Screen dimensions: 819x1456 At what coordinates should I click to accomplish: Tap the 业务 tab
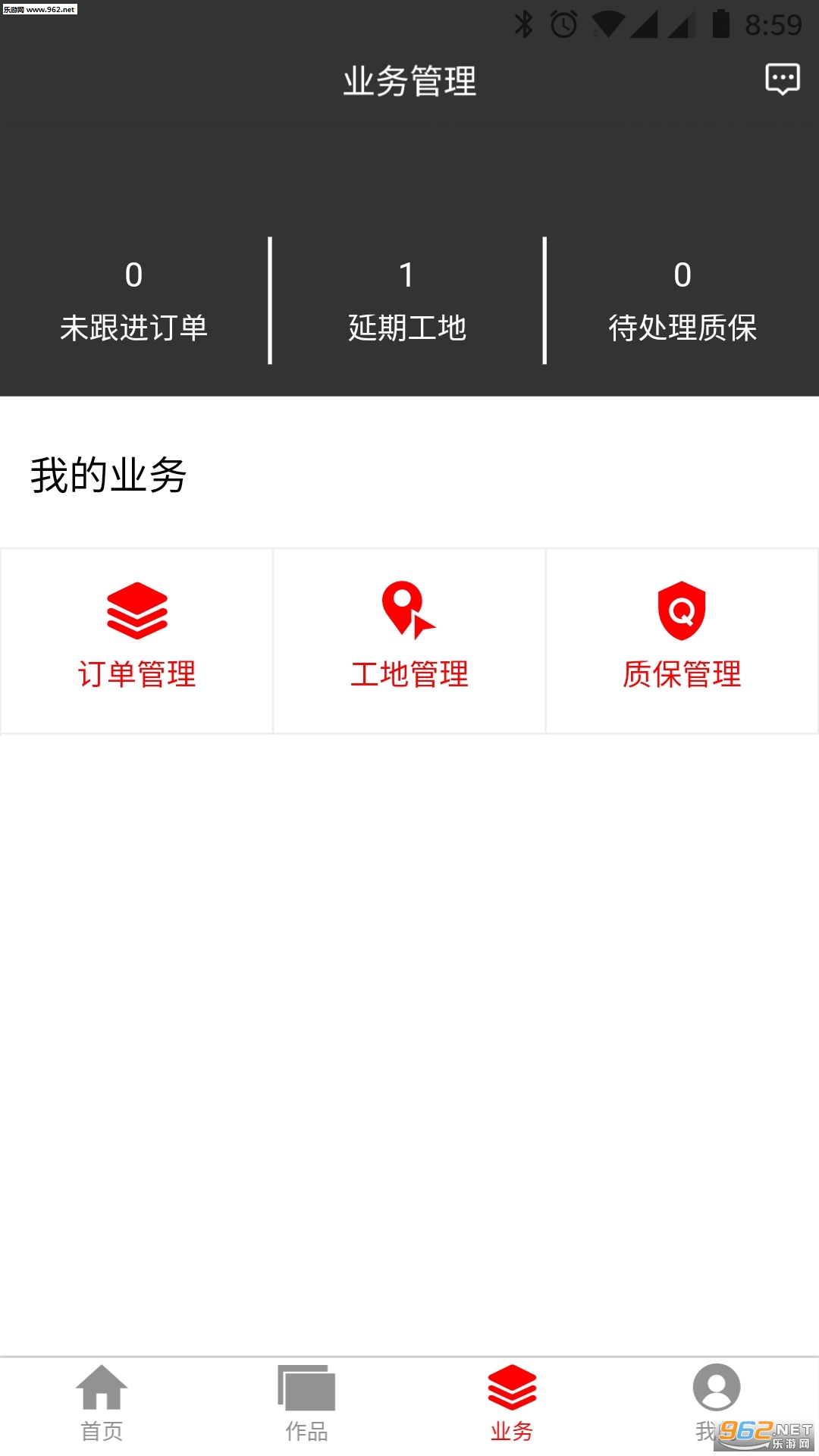tap(512, 1403)
